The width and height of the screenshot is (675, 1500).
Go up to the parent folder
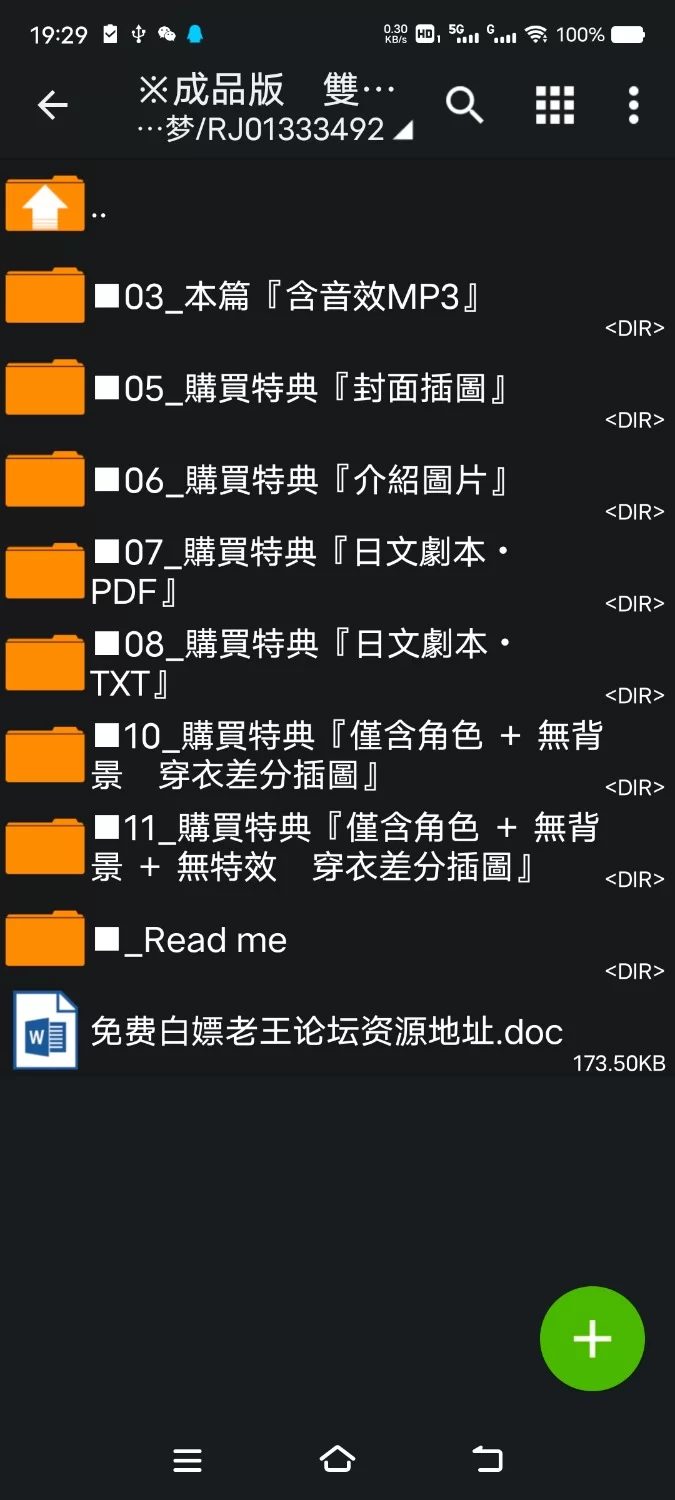[45, 205]
